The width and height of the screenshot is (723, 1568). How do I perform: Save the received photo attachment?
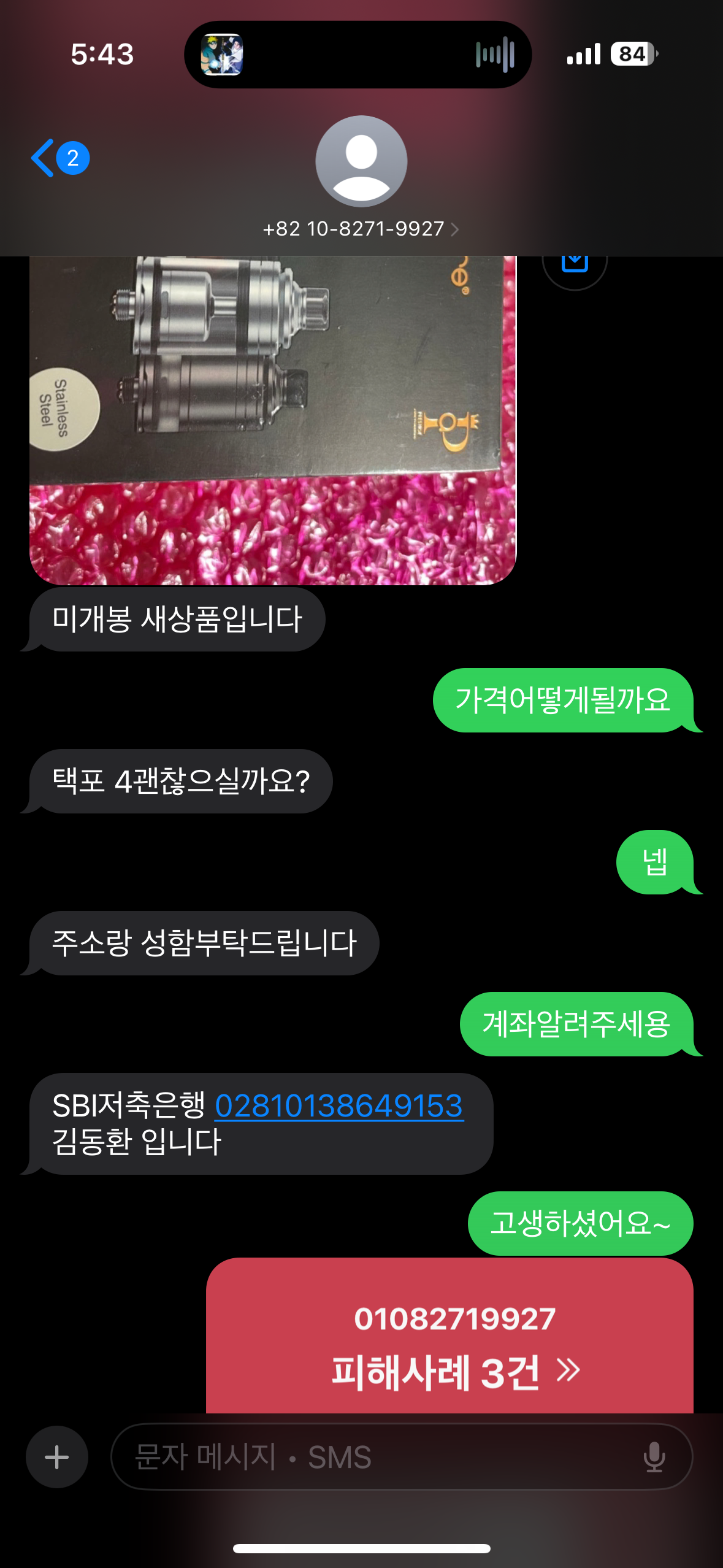[575, 264]
